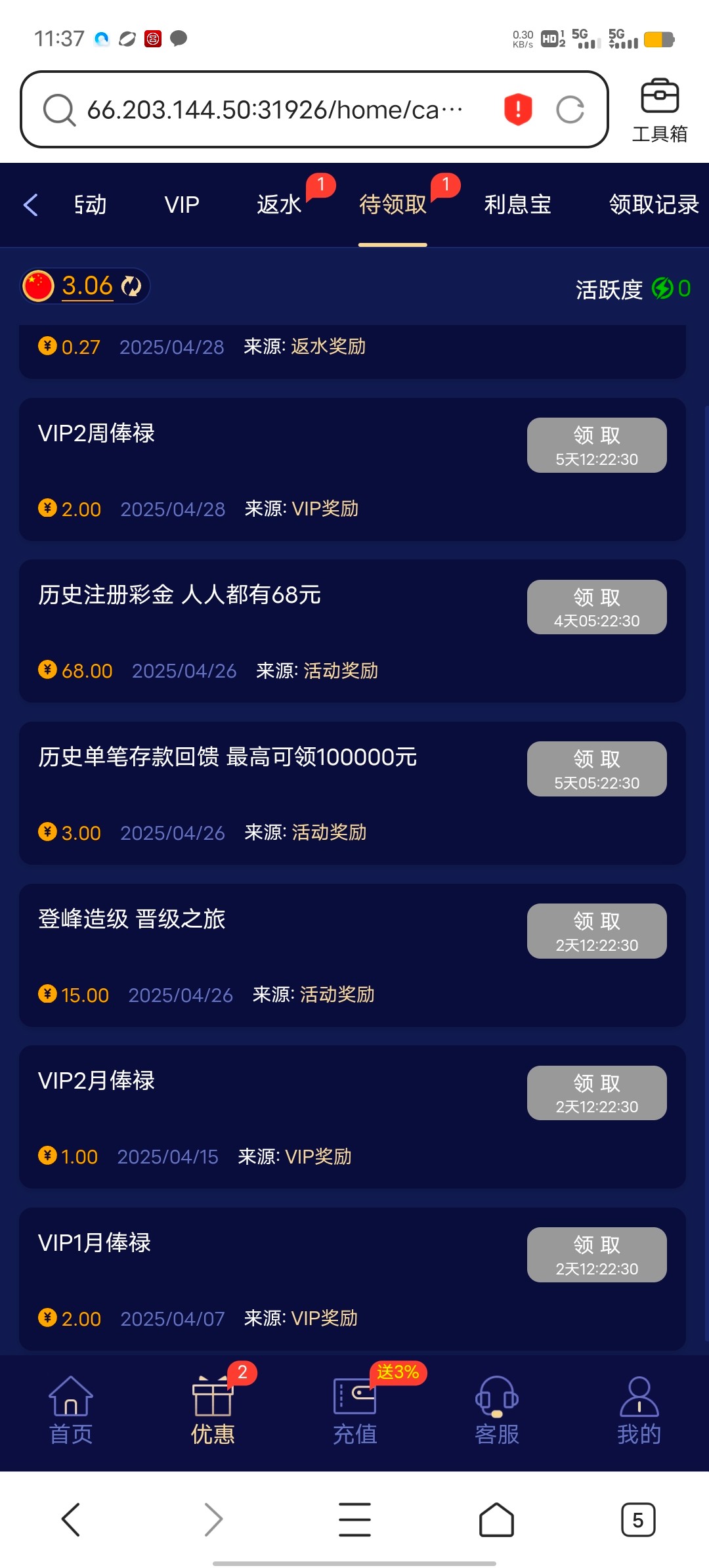Claim the VIP1月俸禄 reward

596,1255
